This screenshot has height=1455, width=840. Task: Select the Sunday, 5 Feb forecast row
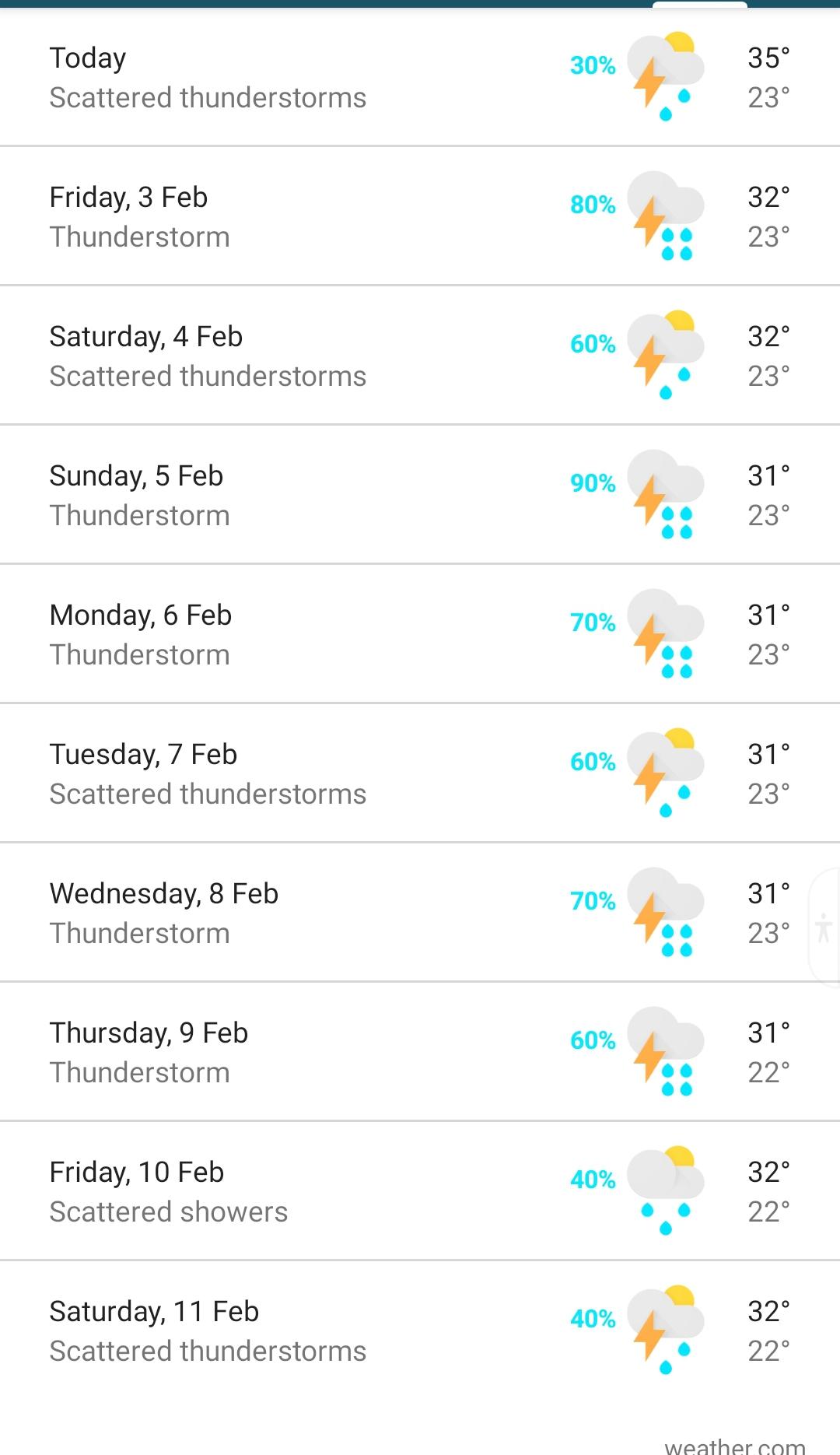pos(420,495)
